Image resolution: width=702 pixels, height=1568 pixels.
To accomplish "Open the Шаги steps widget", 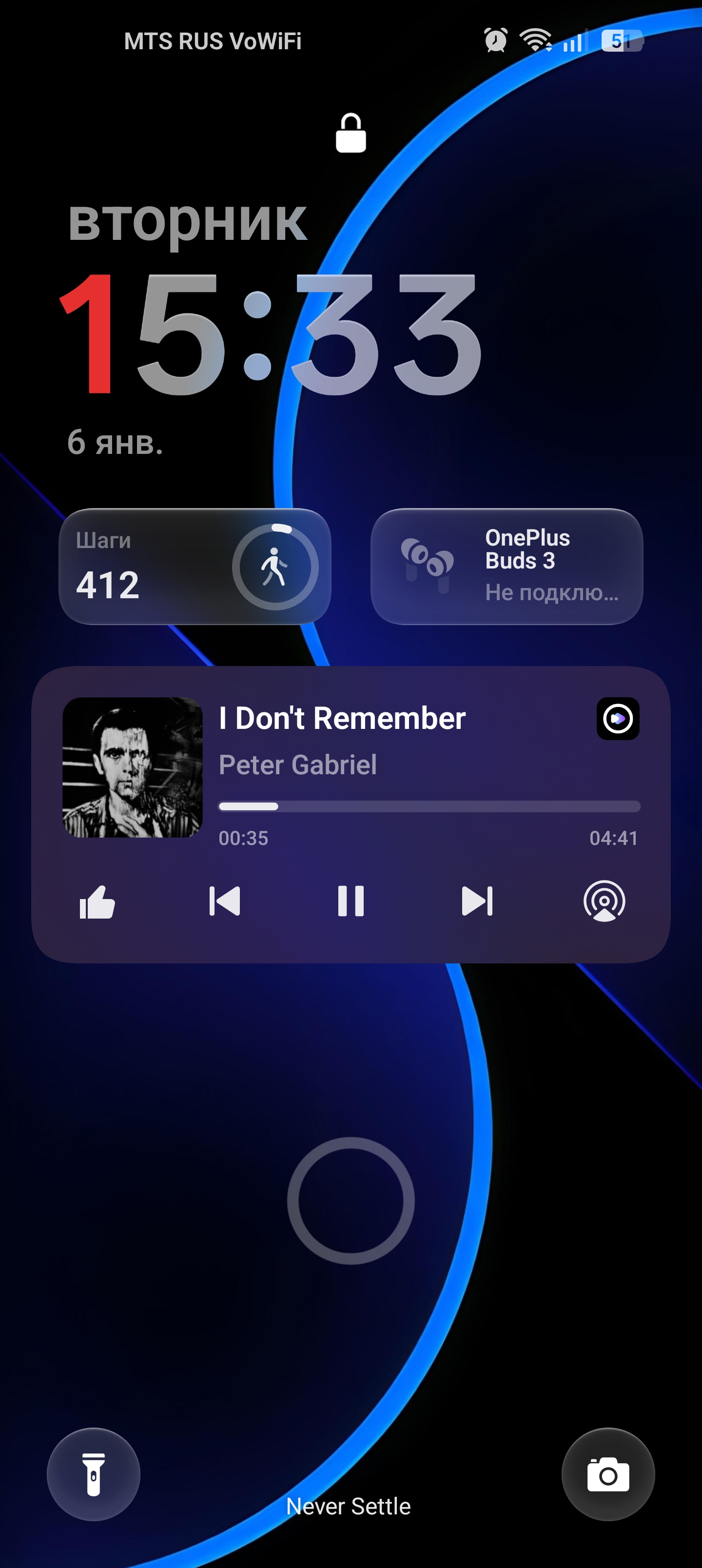I will tap(195, 566).
